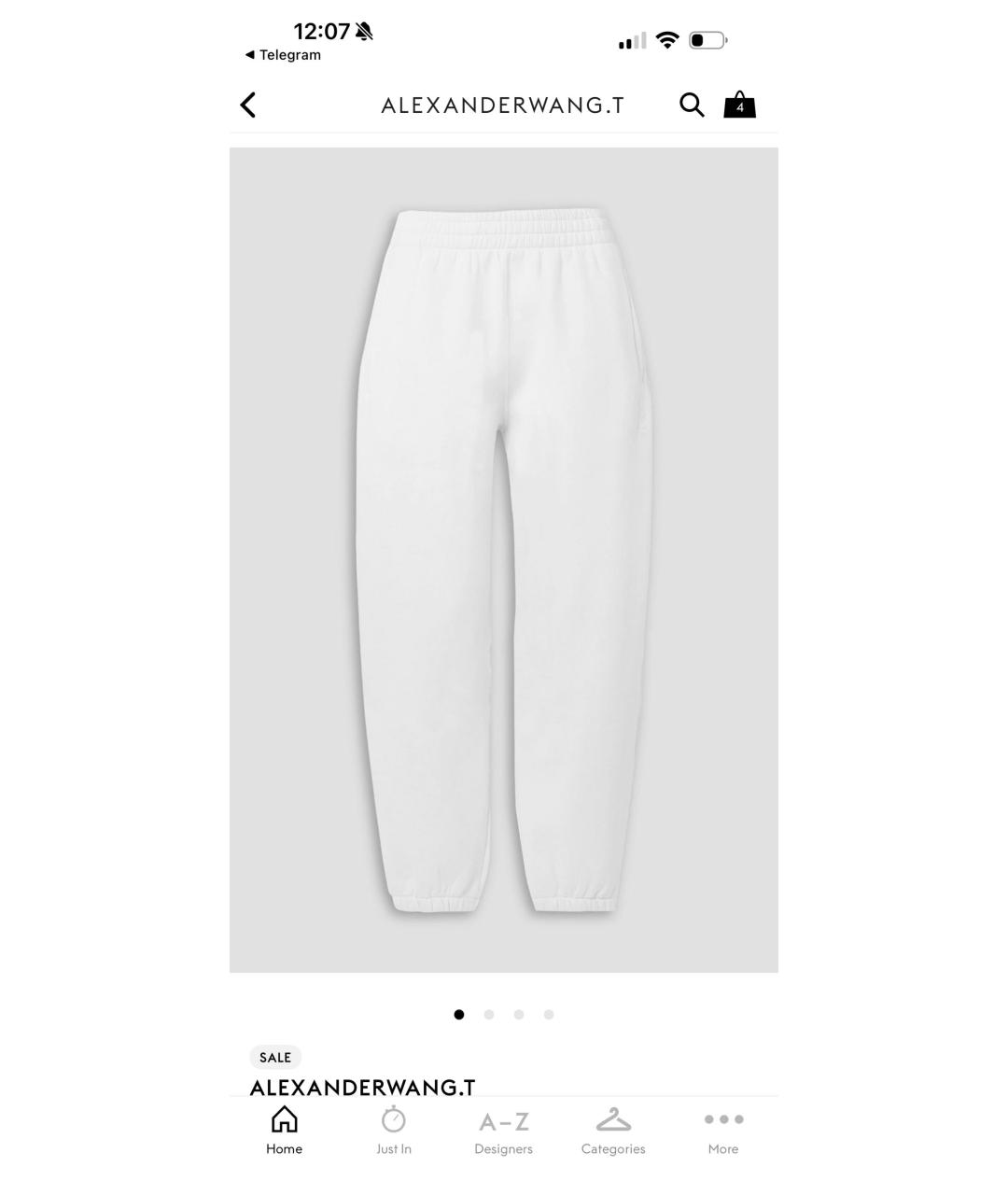Select the Home icon in bottom navigation
Viewport: 1008px width, 1195px height.
(284, 1128)
